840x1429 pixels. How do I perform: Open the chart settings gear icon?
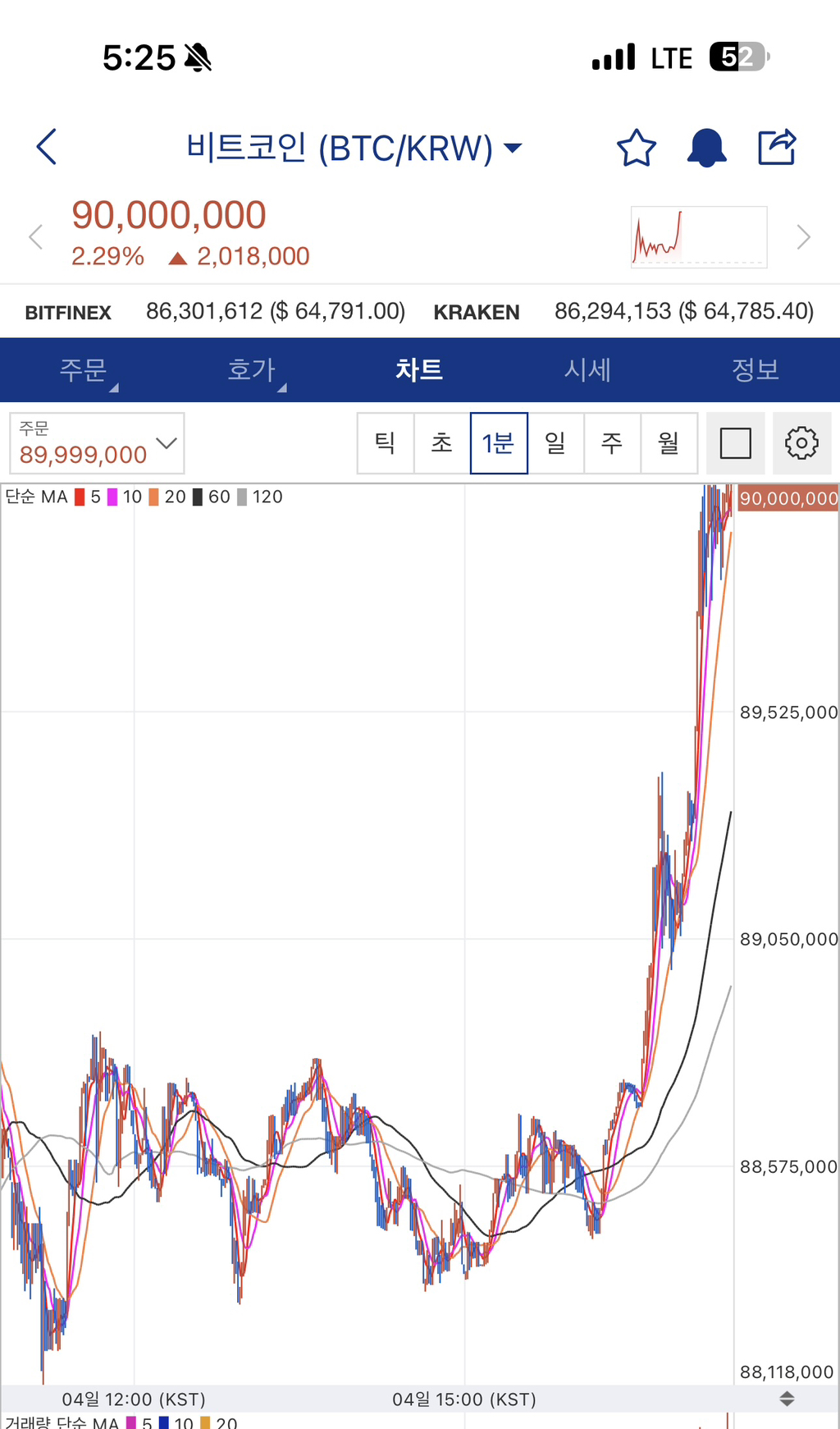tap(801, 443)
